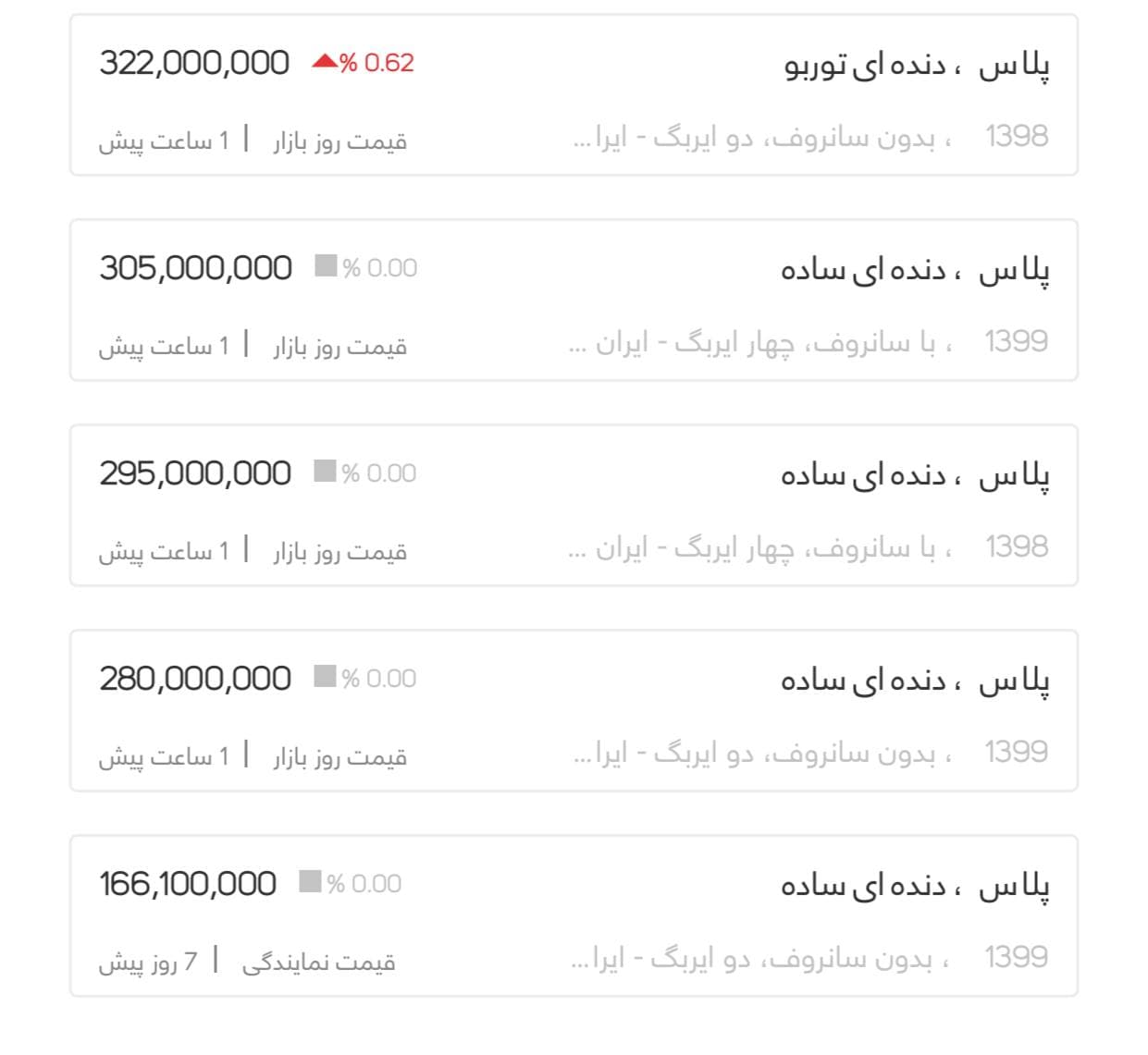View the 305,000,000 price card

pos(574,301)
